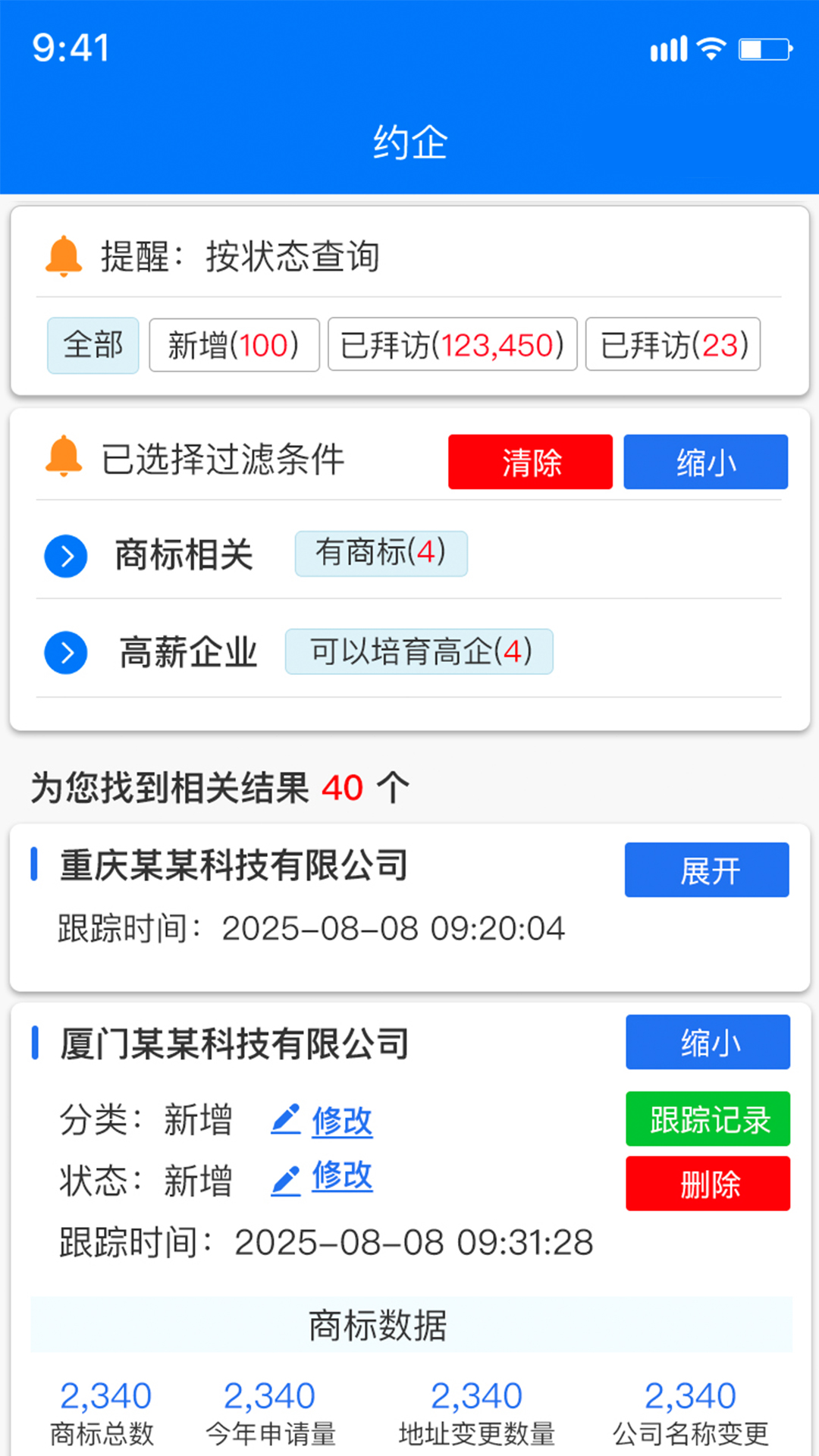The image size is (819, 1456).
Task: Expand the 商标相关 filter arrow
Action: pos(66,556)
